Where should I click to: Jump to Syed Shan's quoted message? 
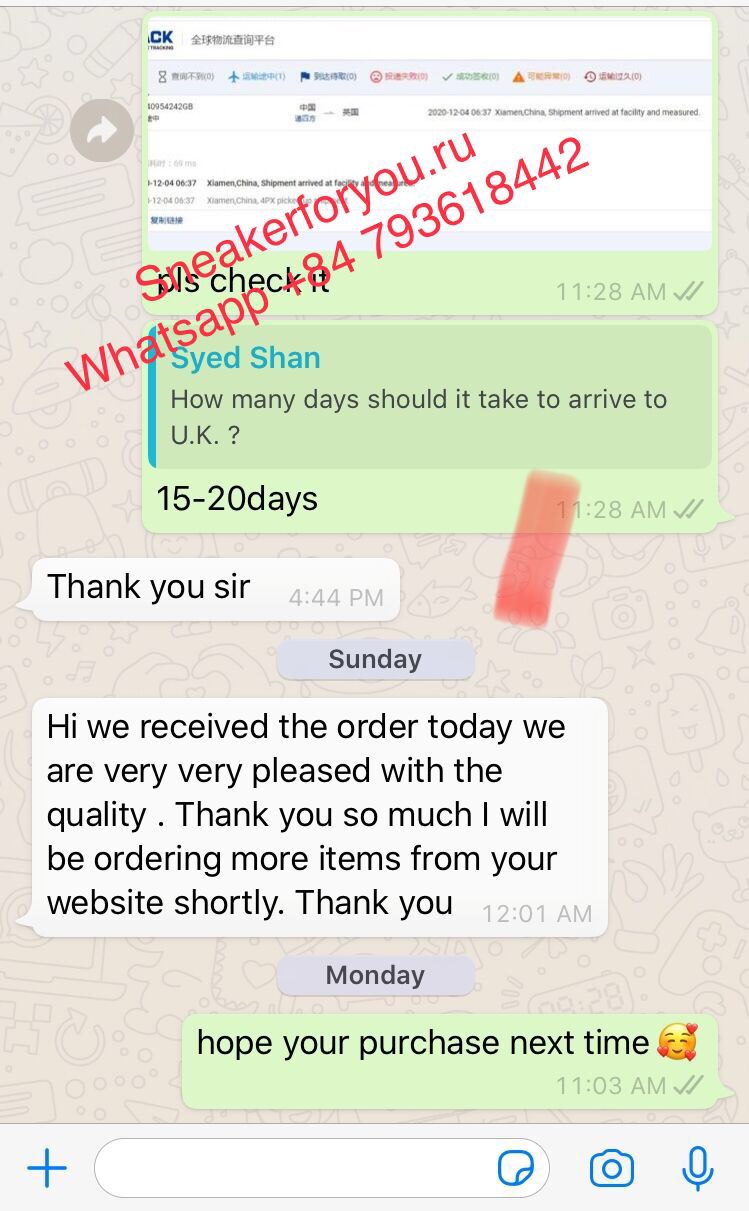point(430,397)
